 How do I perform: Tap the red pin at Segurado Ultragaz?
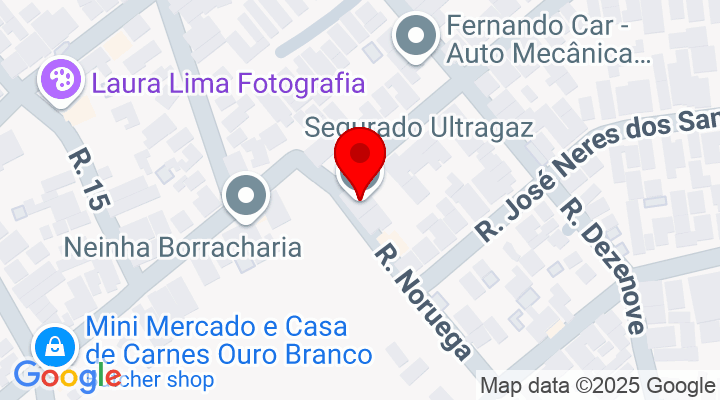click(x=359, y=156)
